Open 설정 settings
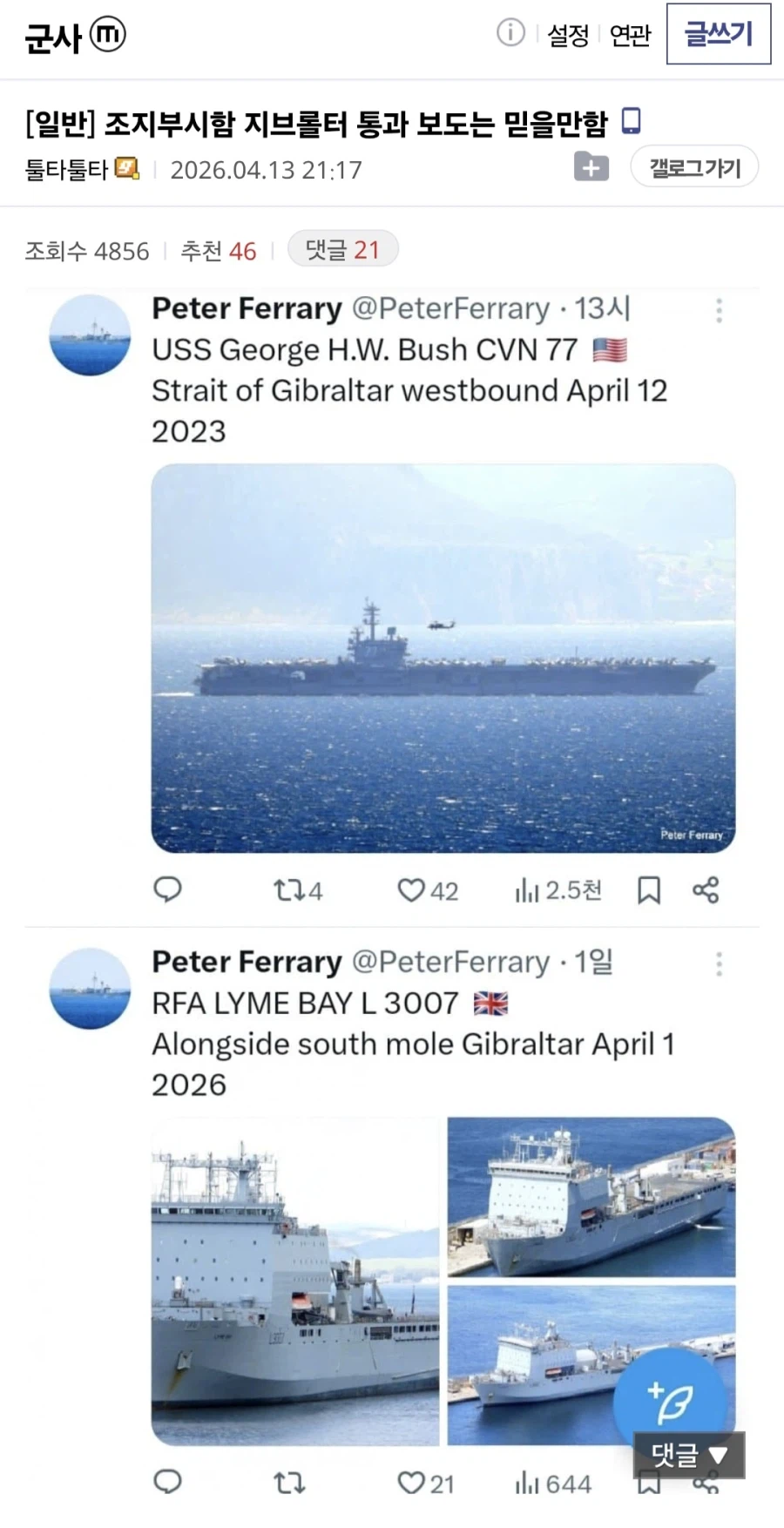 [568, 35]
